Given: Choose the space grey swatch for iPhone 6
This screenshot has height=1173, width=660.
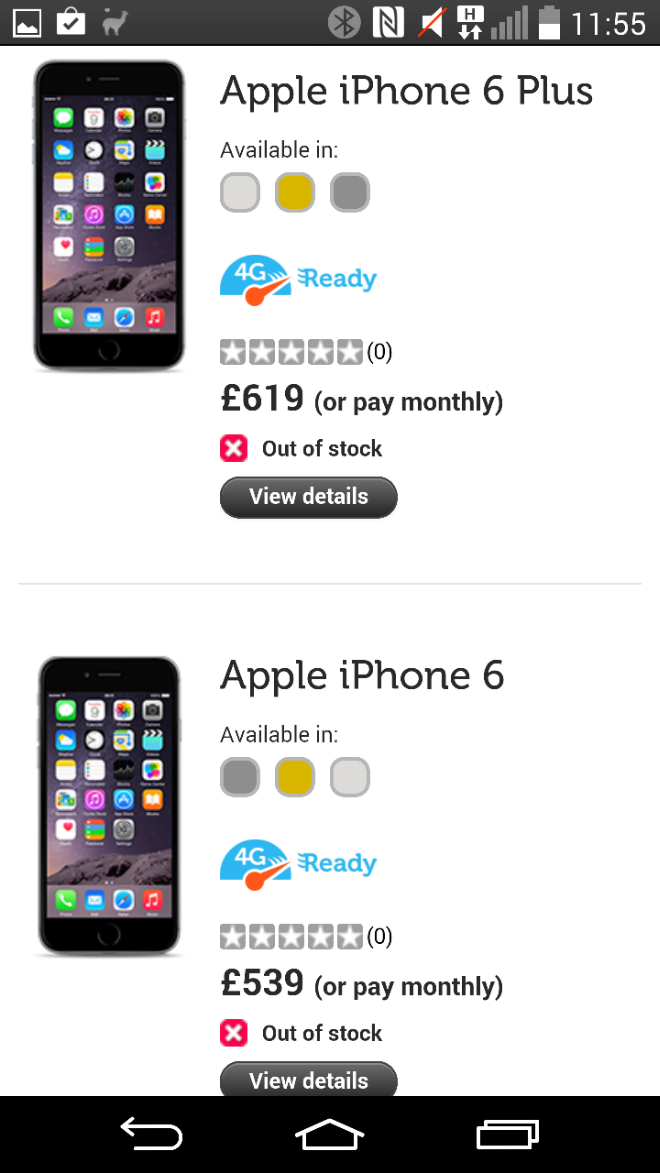Looking at the screenshot, I should (240, 777).
